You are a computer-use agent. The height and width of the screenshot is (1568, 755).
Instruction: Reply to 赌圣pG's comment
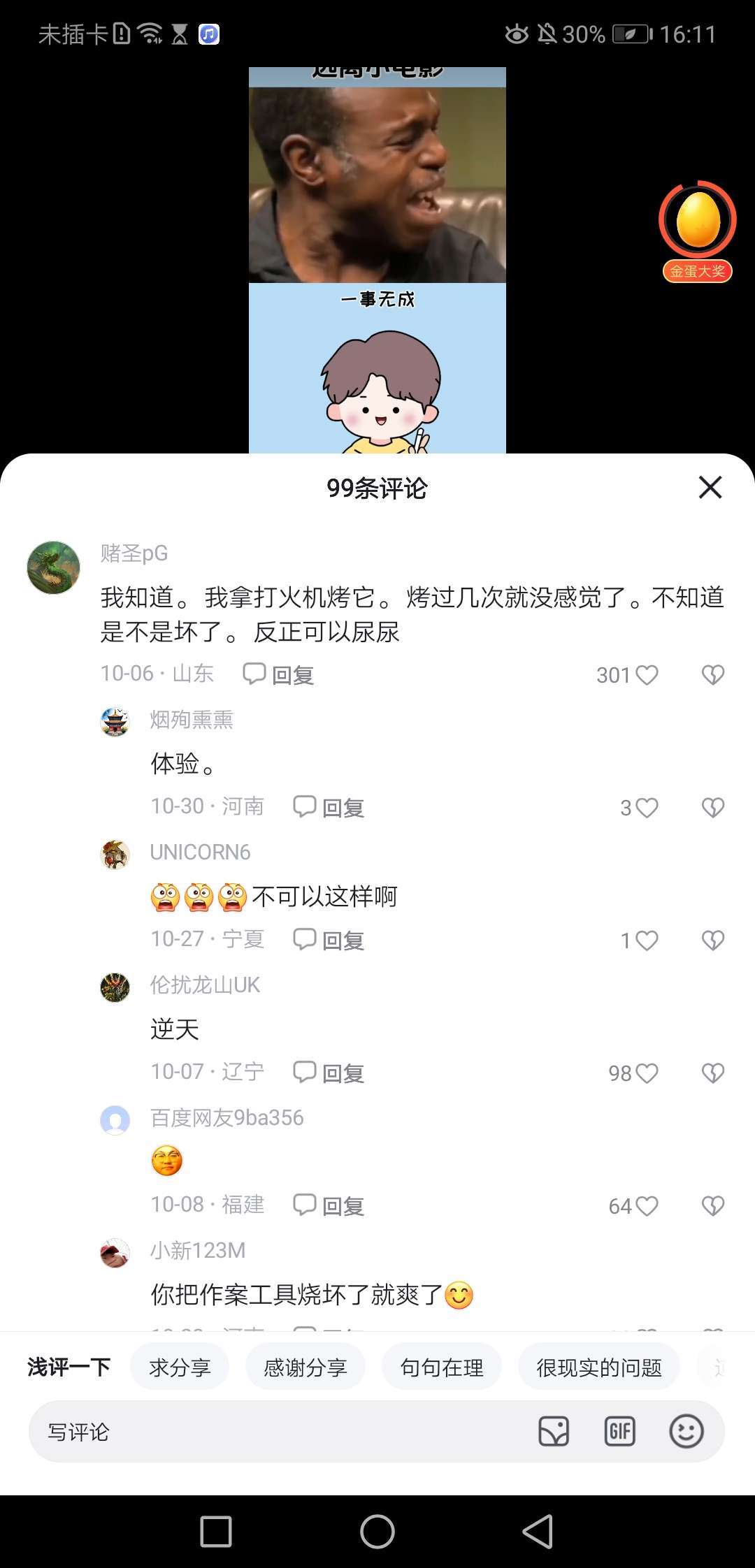pyautogui.click(x=278, y=675)
